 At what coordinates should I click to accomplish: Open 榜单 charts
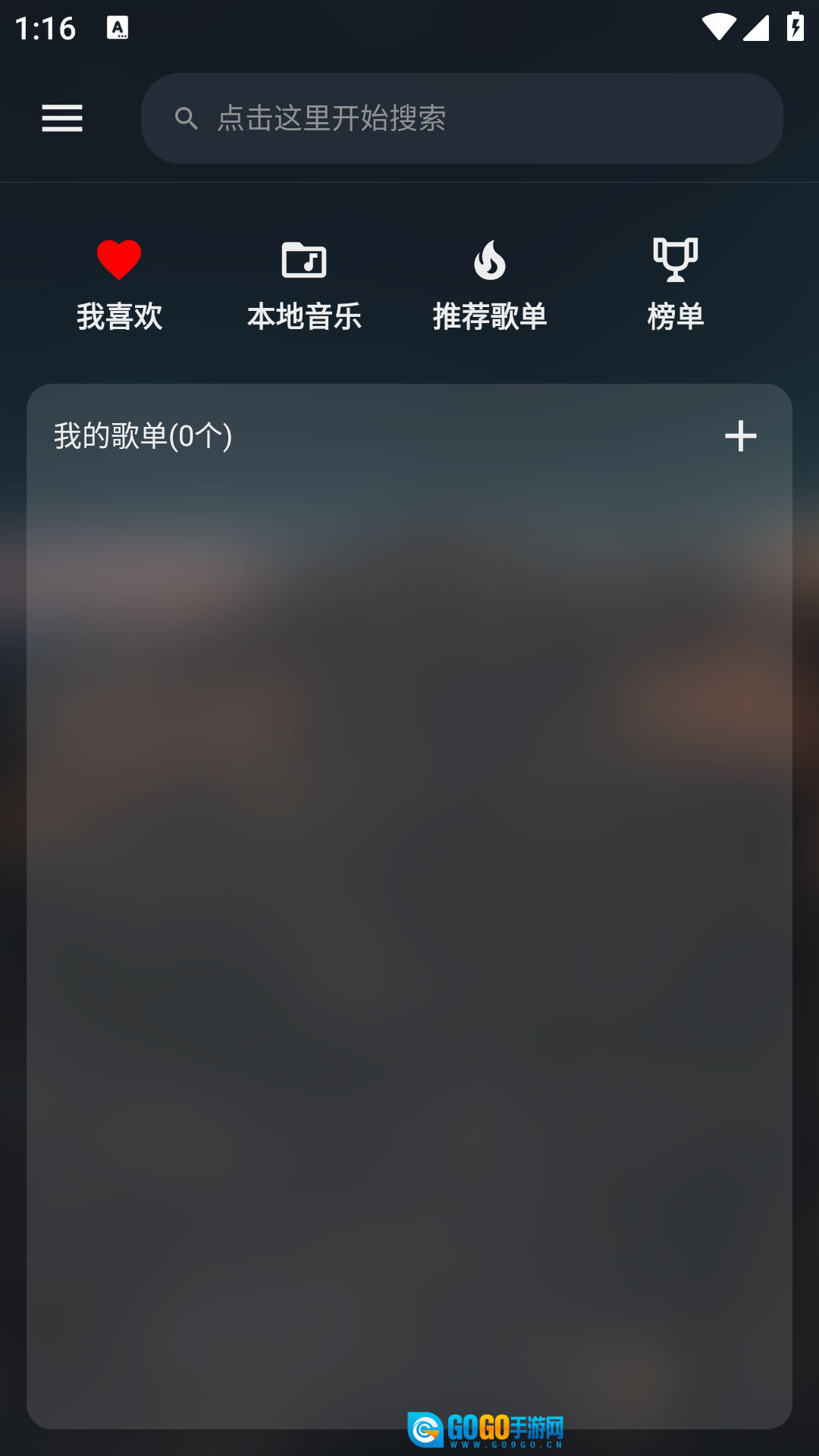coord(675,285)
